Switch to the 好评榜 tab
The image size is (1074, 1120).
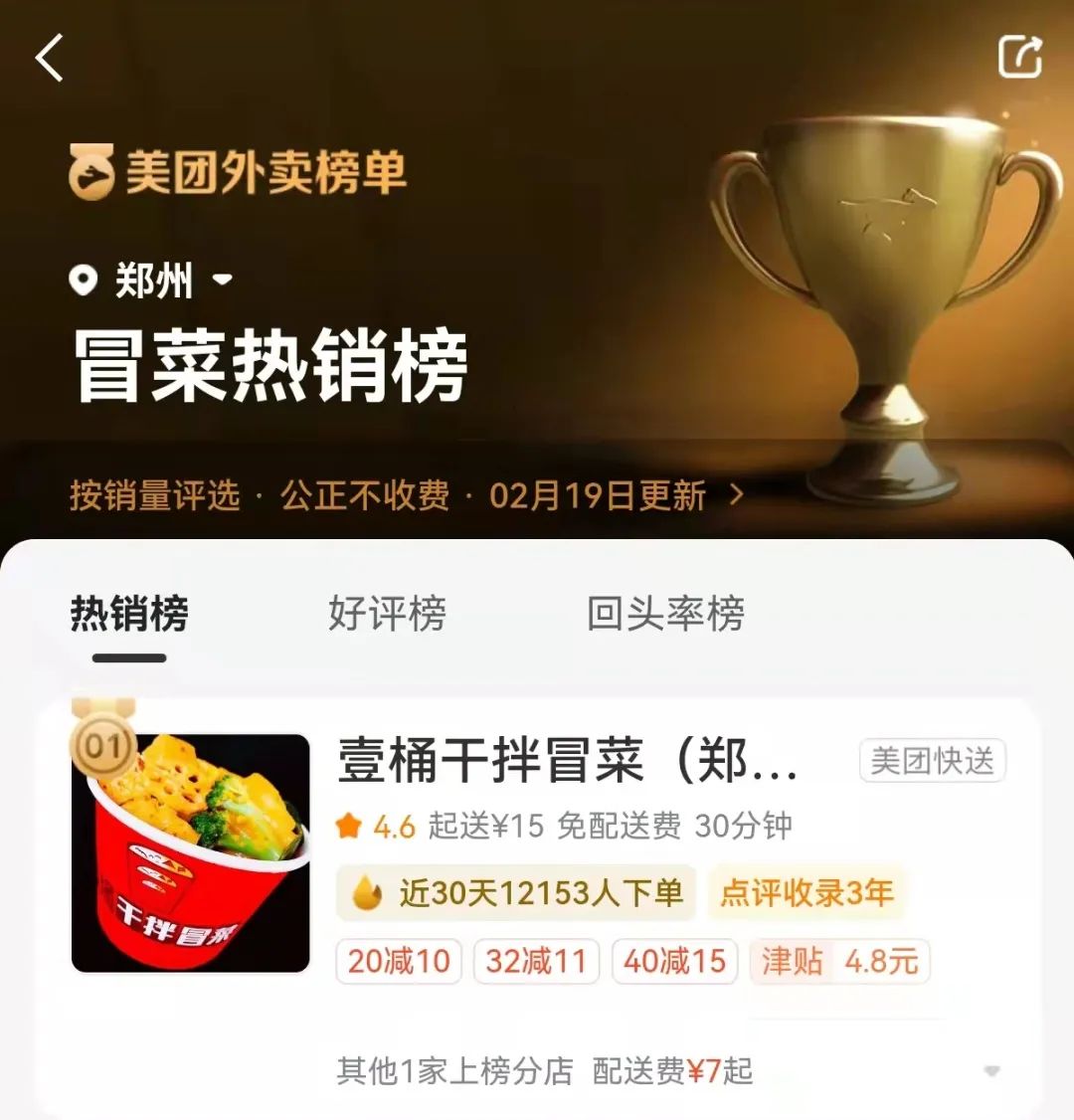pyautogui.click(x=387, y=613)
